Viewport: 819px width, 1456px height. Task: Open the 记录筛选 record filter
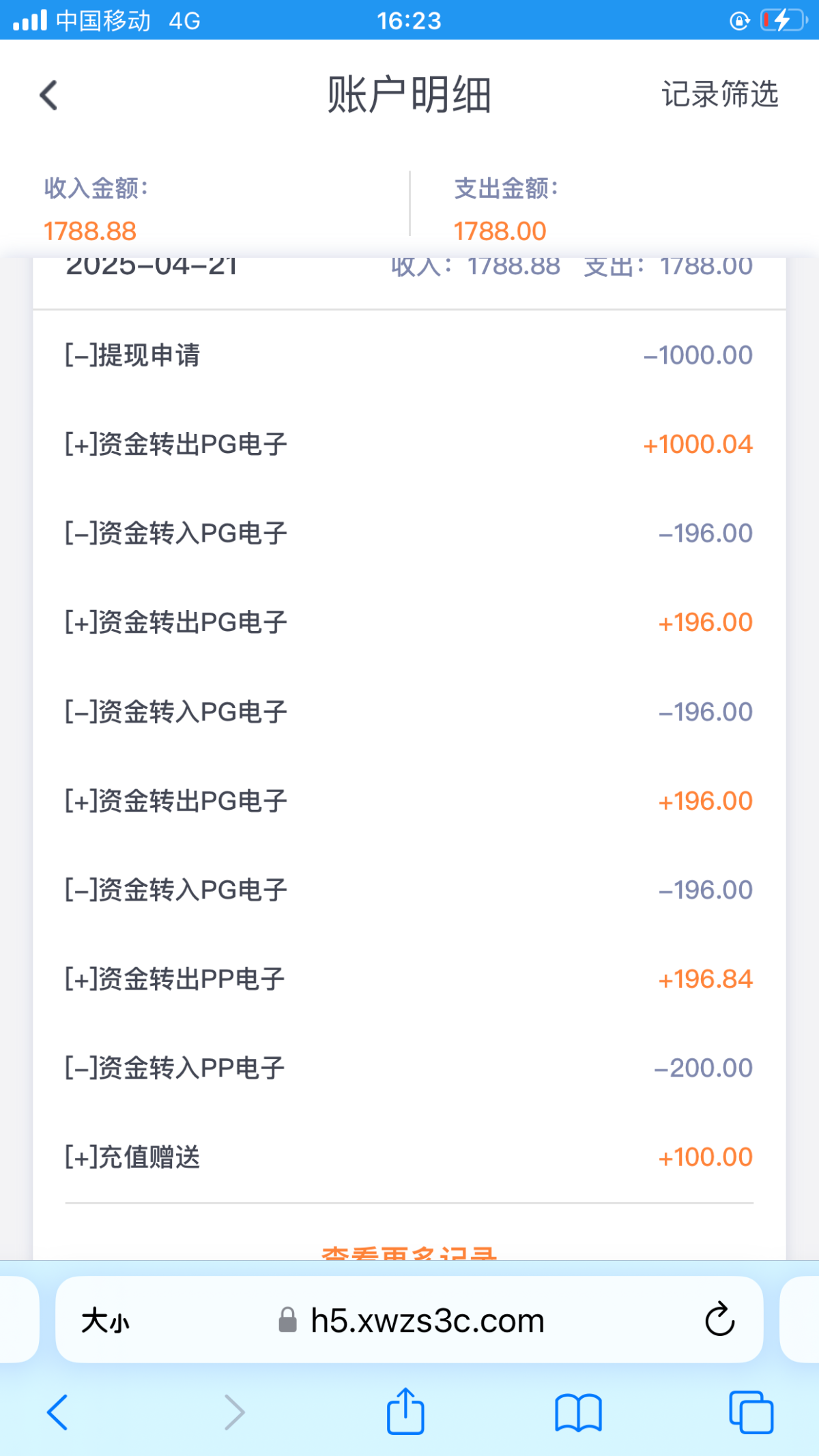click(x=719, y=94)
